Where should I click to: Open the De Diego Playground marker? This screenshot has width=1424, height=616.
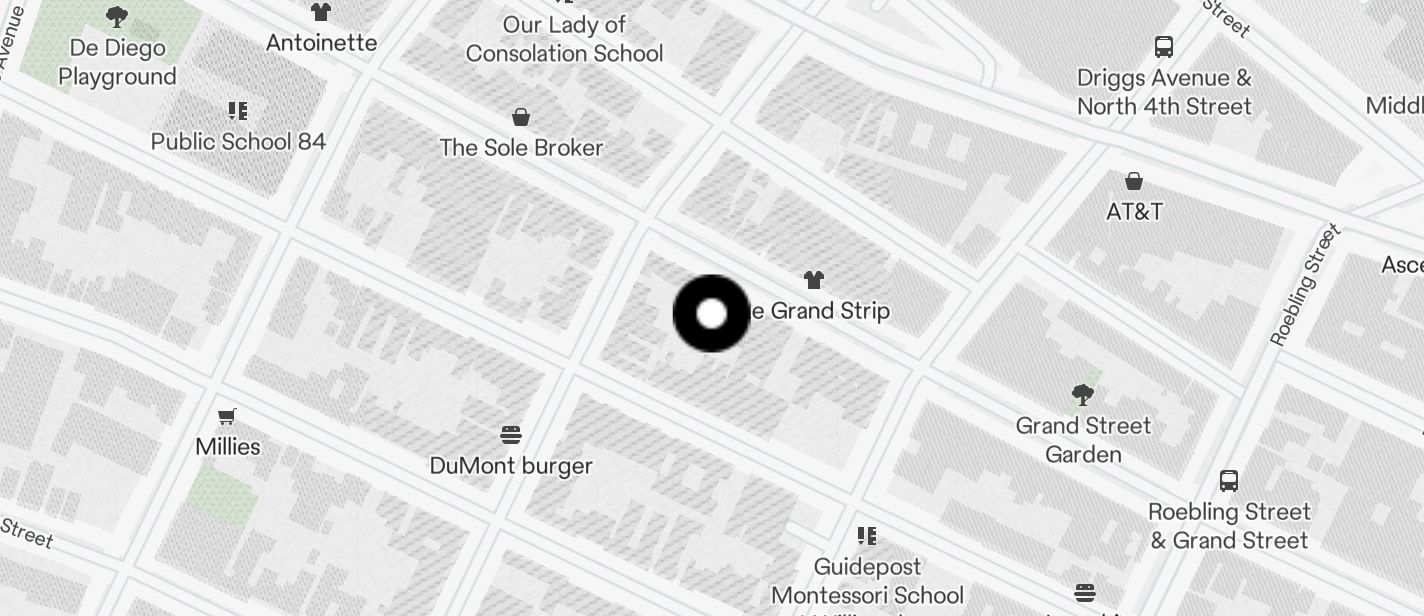coord(117,17)
